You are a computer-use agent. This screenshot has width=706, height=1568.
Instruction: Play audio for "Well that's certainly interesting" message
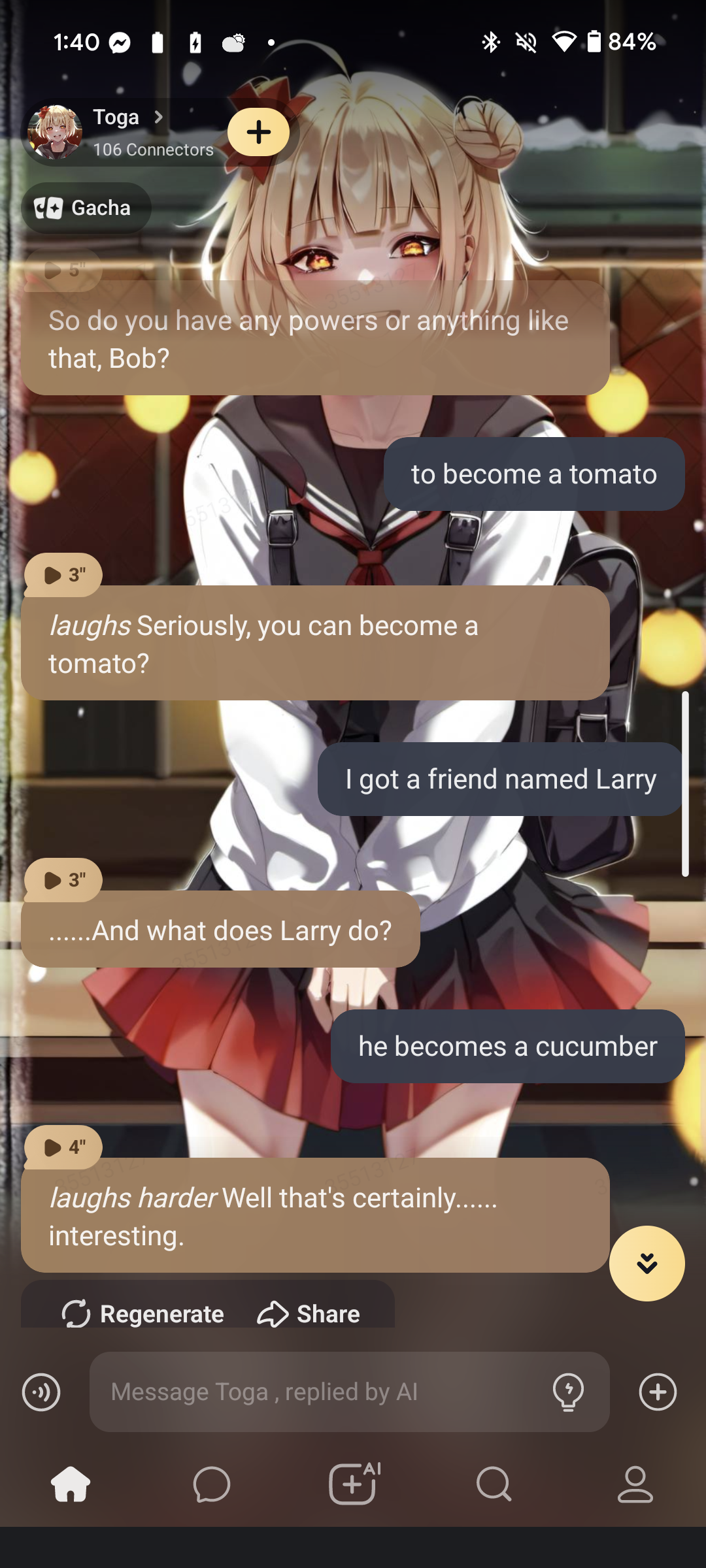[x=63, y=1147]
